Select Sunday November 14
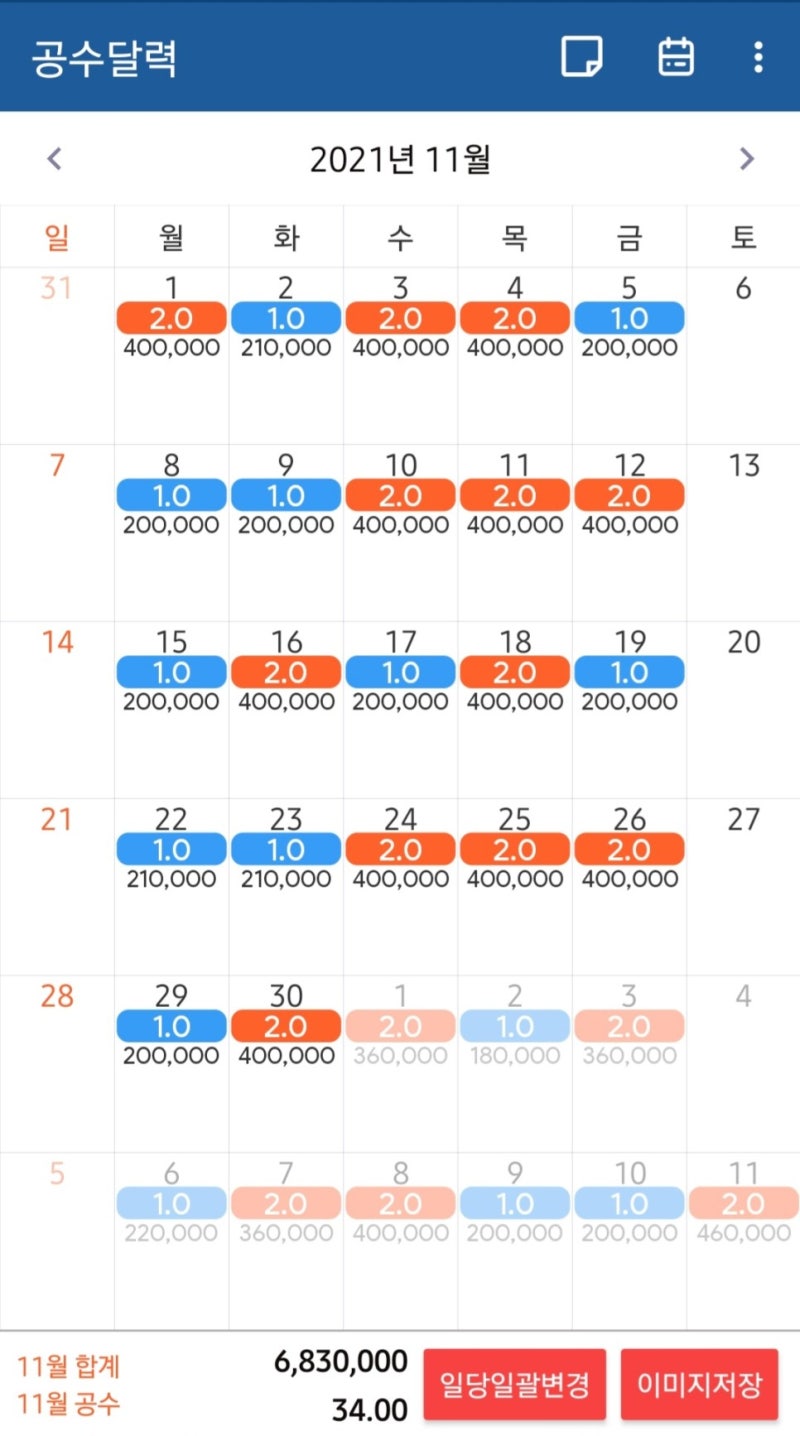This screenshot has height=1436, width=800. pos(57,710)
